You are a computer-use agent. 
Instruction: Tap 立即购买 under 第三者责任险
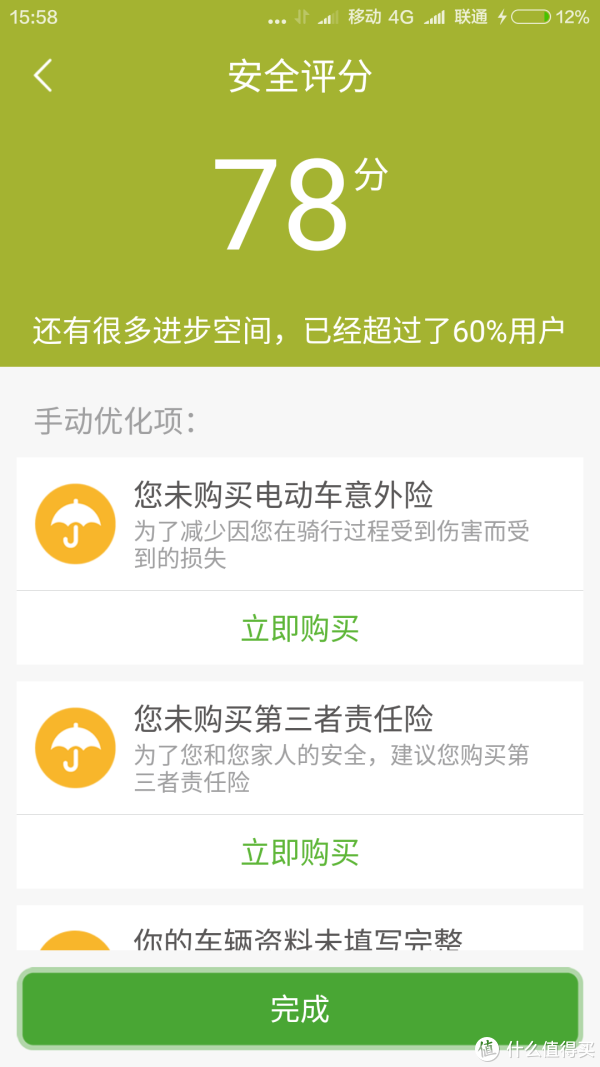click(300, 852)
